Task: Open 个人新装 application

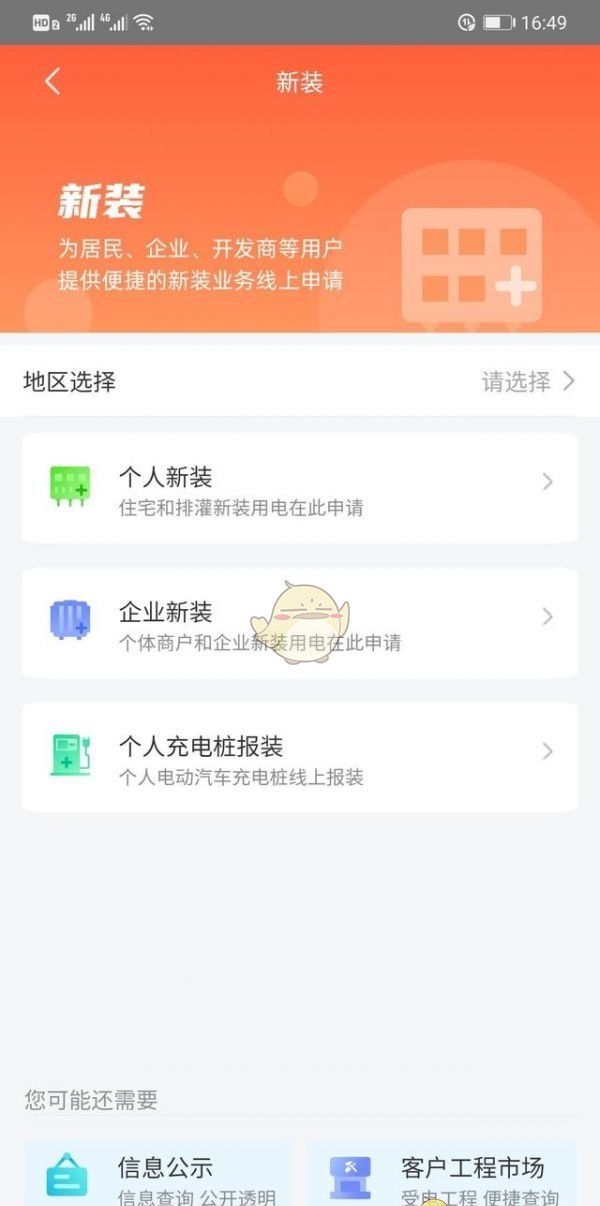Action: (300, 489)
